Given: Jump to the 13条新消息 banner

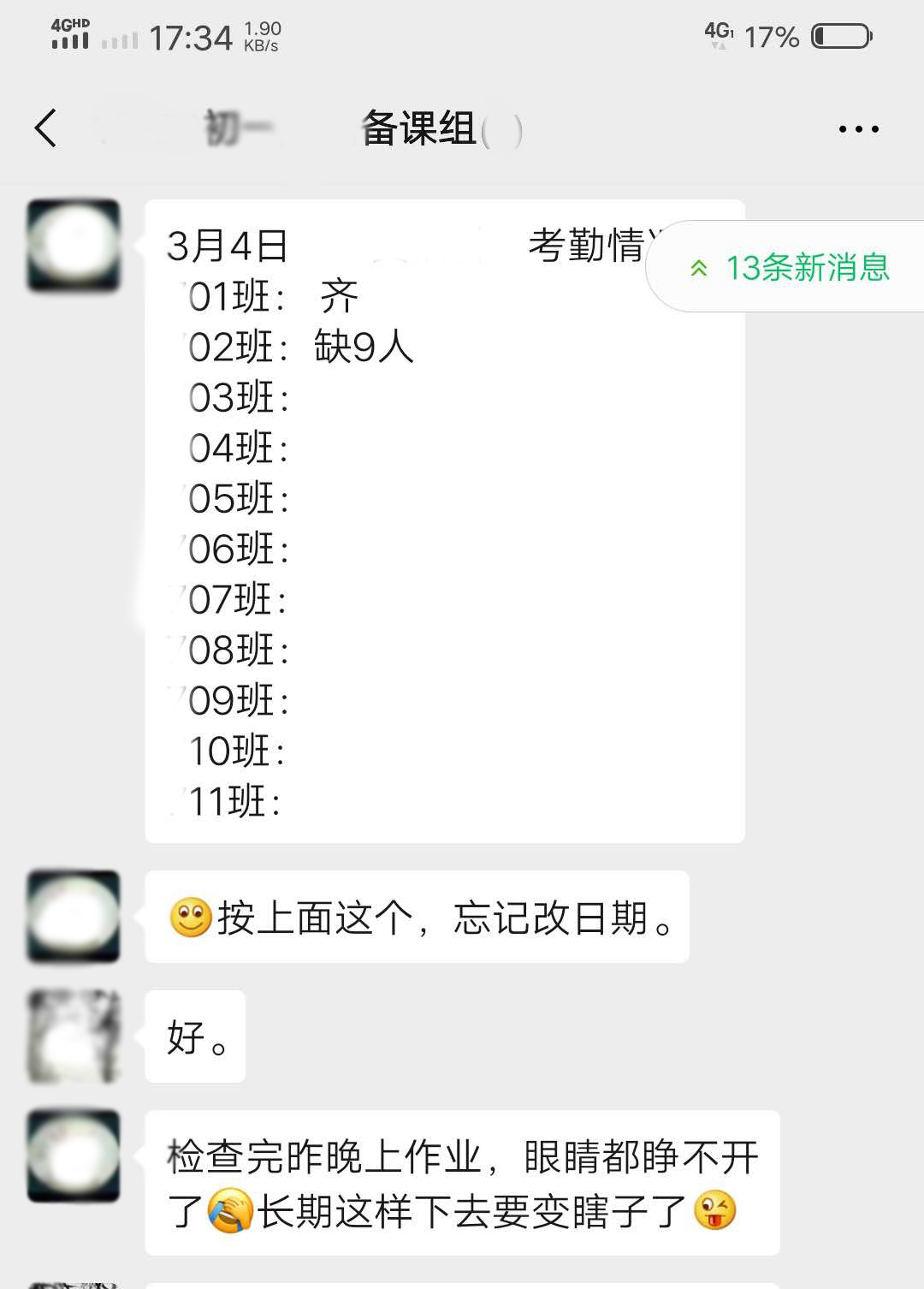Looking at the screenshot, I should coord(791,268).
